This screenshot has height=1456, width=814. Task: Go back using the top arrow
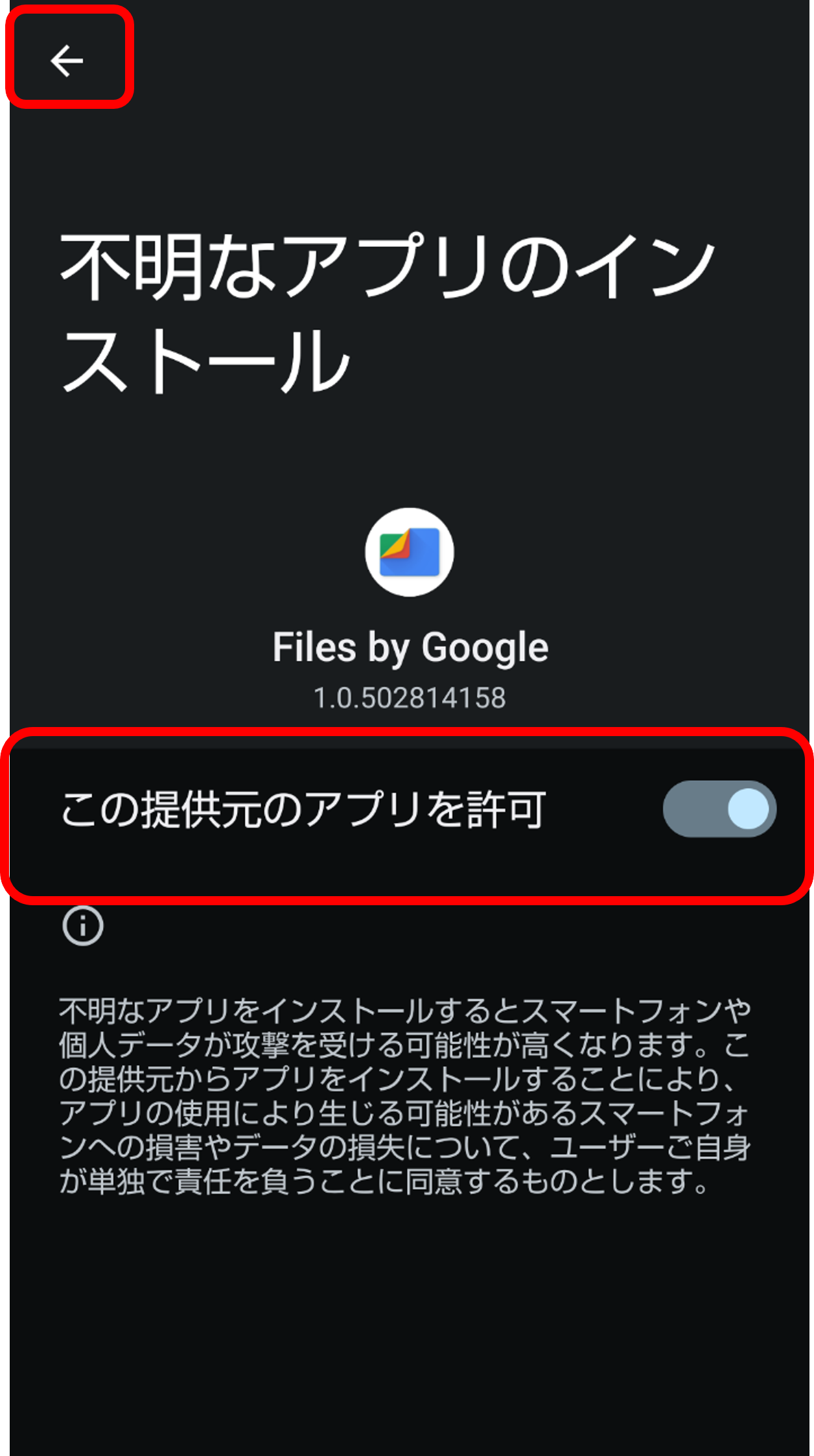point(67,61)
